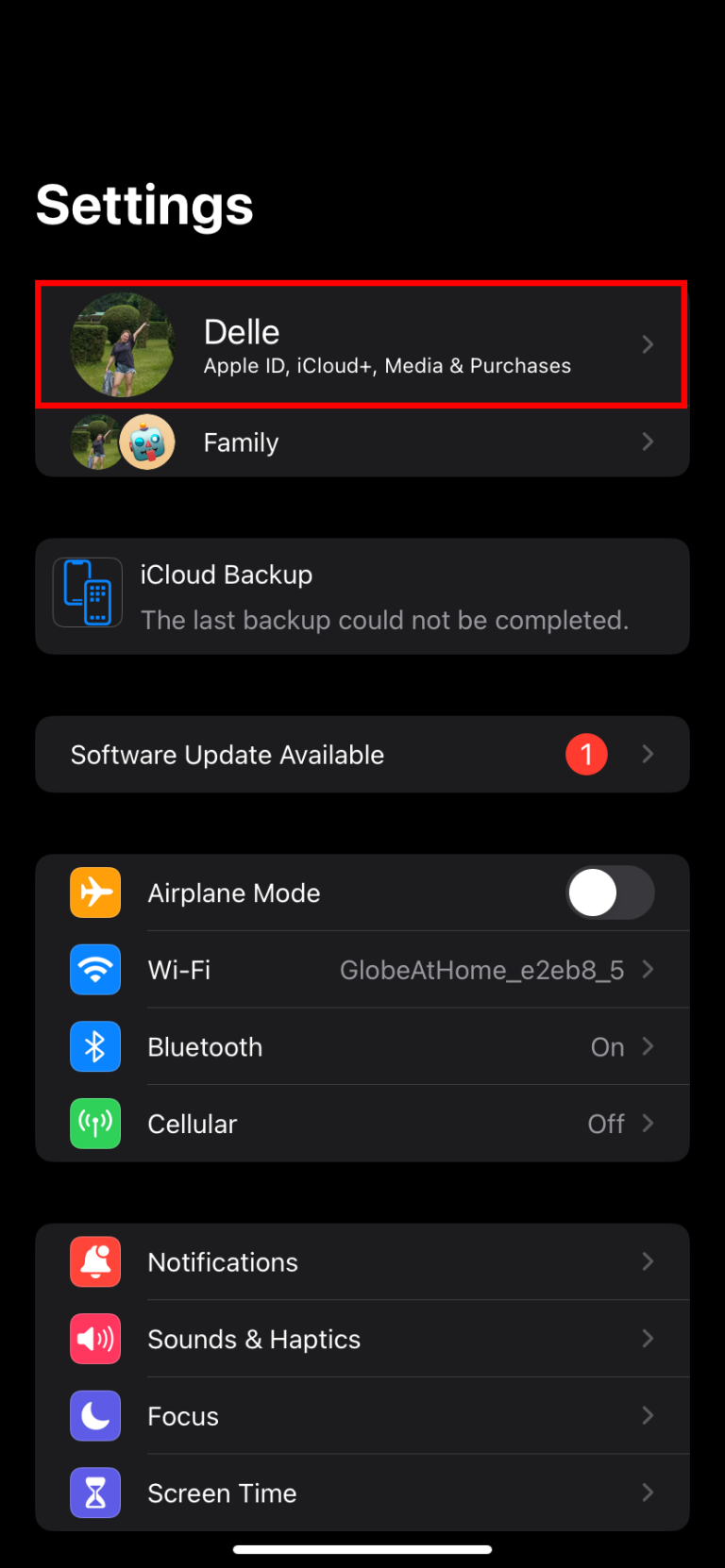The height and width of the screenshot is (1568, 725).
Task: Tap the red notification badge on Software Update
Action: click(x=586, y=754)
